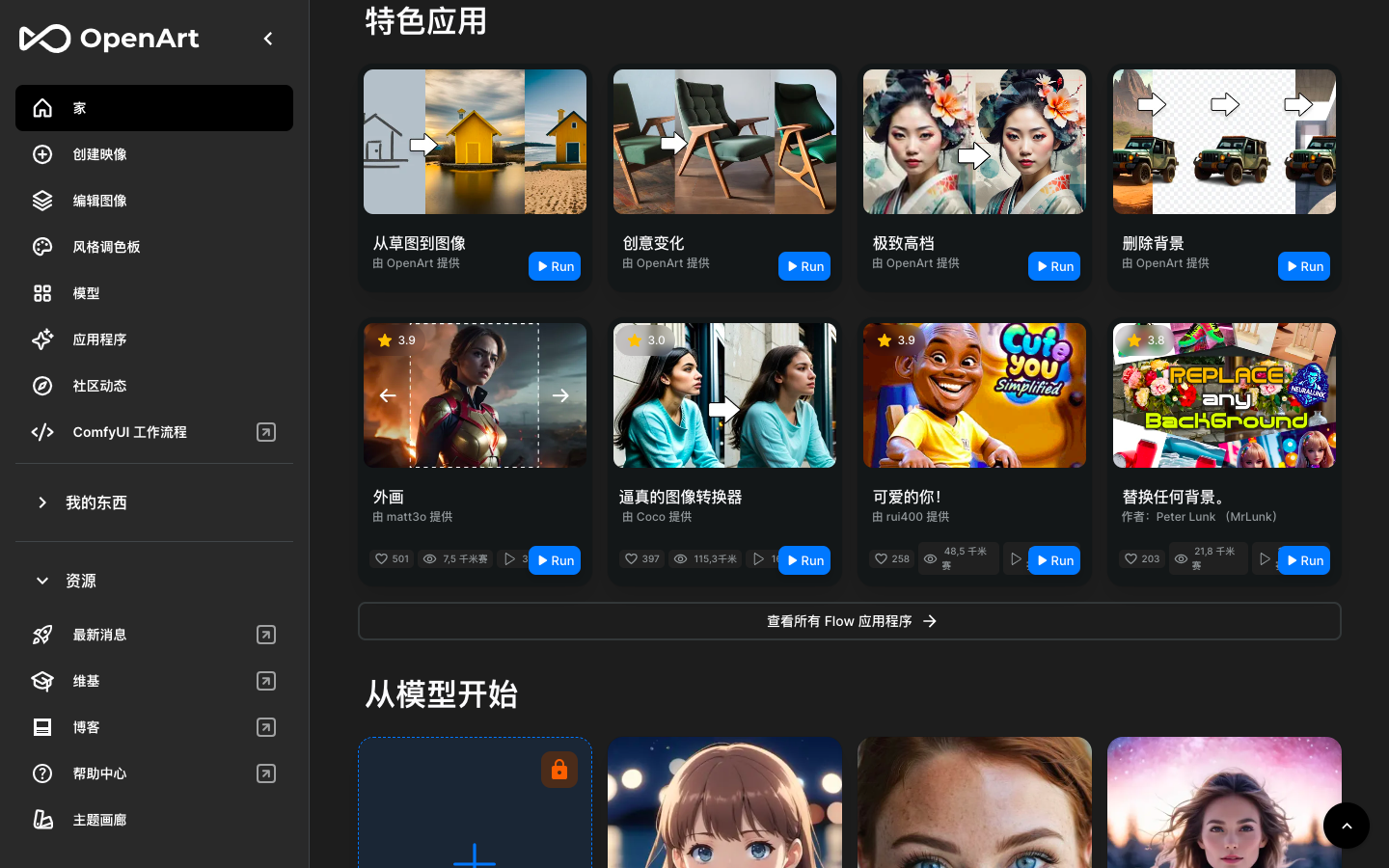This screenshot has height=868, width=1389.
Task: Like the 逼真的图像转换器 app
Action: [x=641, y=559]
